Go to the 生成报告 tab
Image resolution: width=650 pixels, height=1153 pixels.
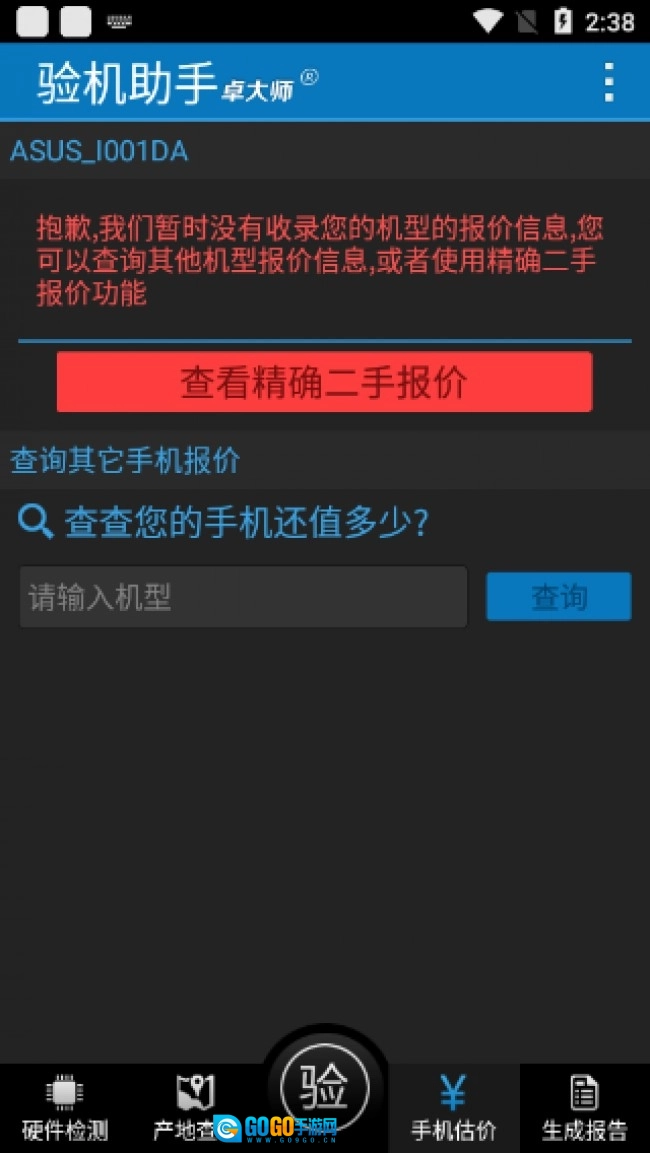[584, 1108]
